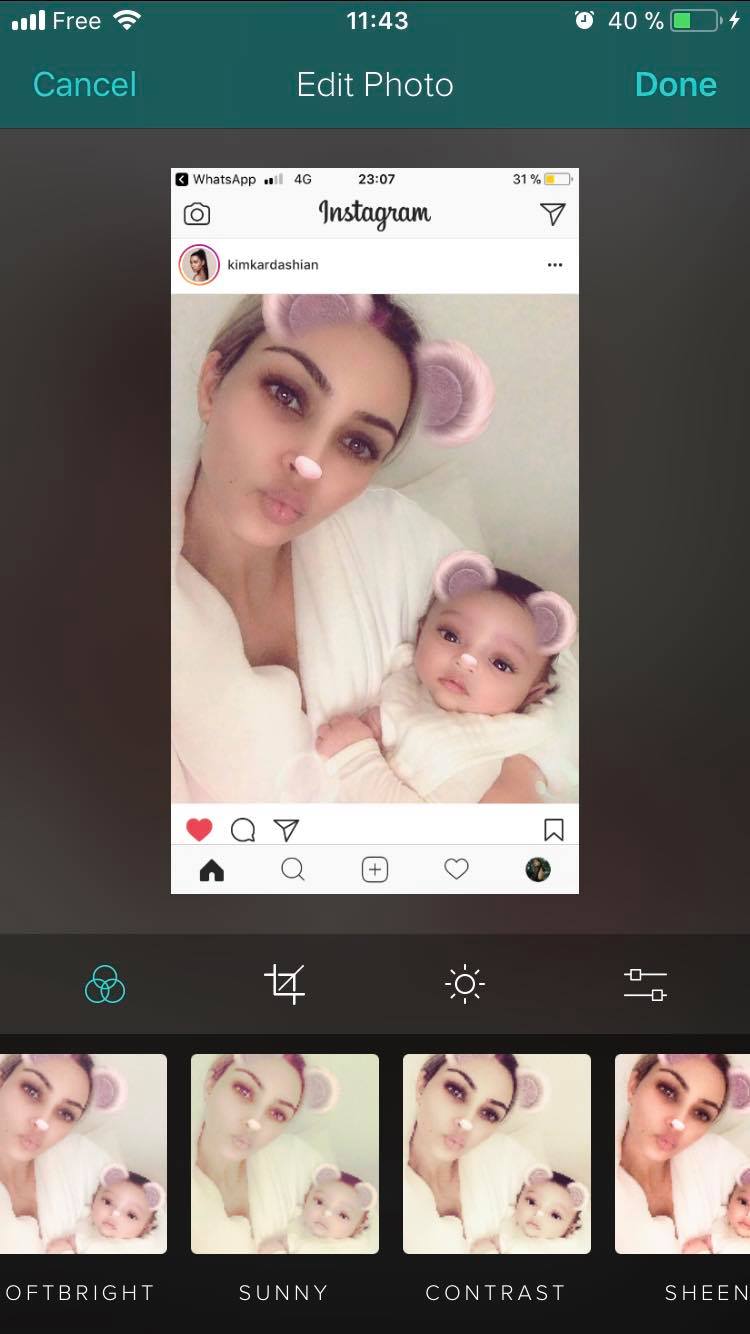The image size is (750, 1334).
Task: Switch to the crop tool
Action: [x=284, y=984]
